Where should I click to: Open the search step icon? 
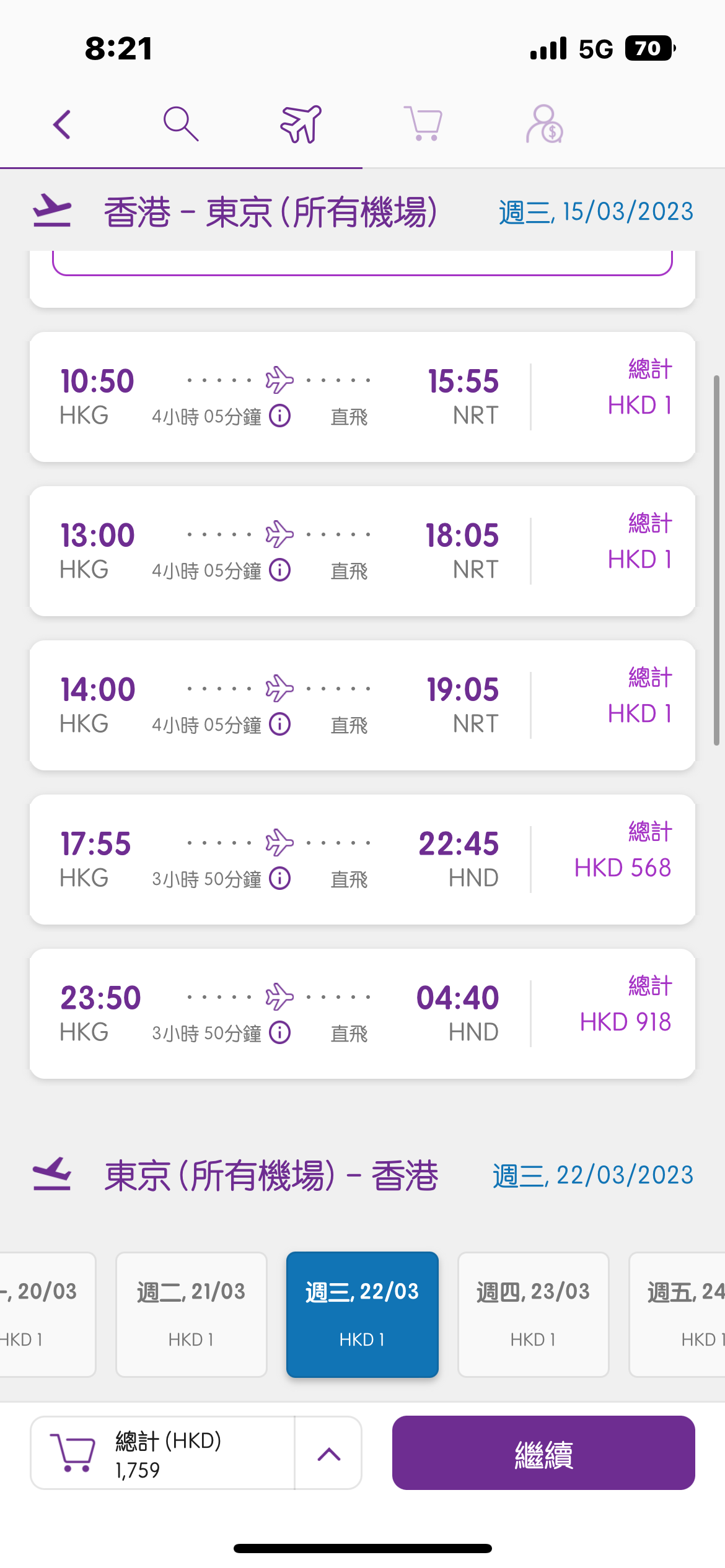[181, 124]
